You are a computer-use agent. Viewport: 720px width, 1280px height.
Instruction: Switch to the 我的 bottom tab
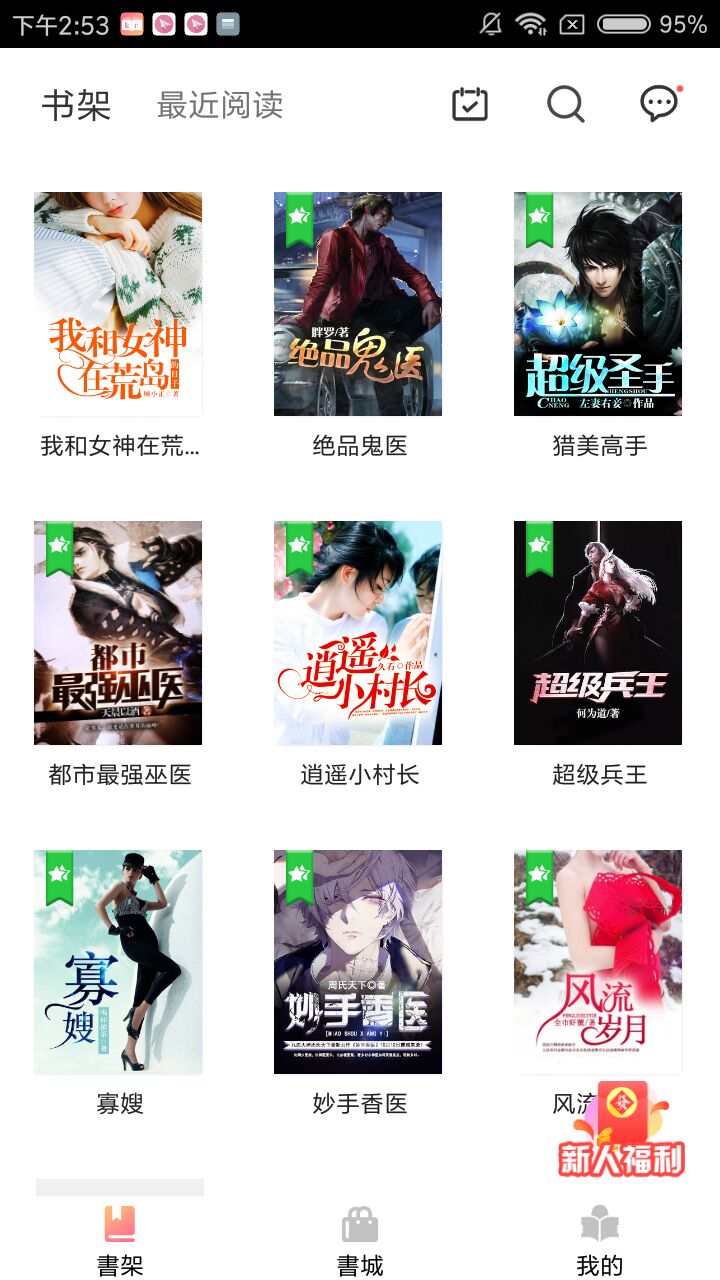click(x=600, y=1240)
